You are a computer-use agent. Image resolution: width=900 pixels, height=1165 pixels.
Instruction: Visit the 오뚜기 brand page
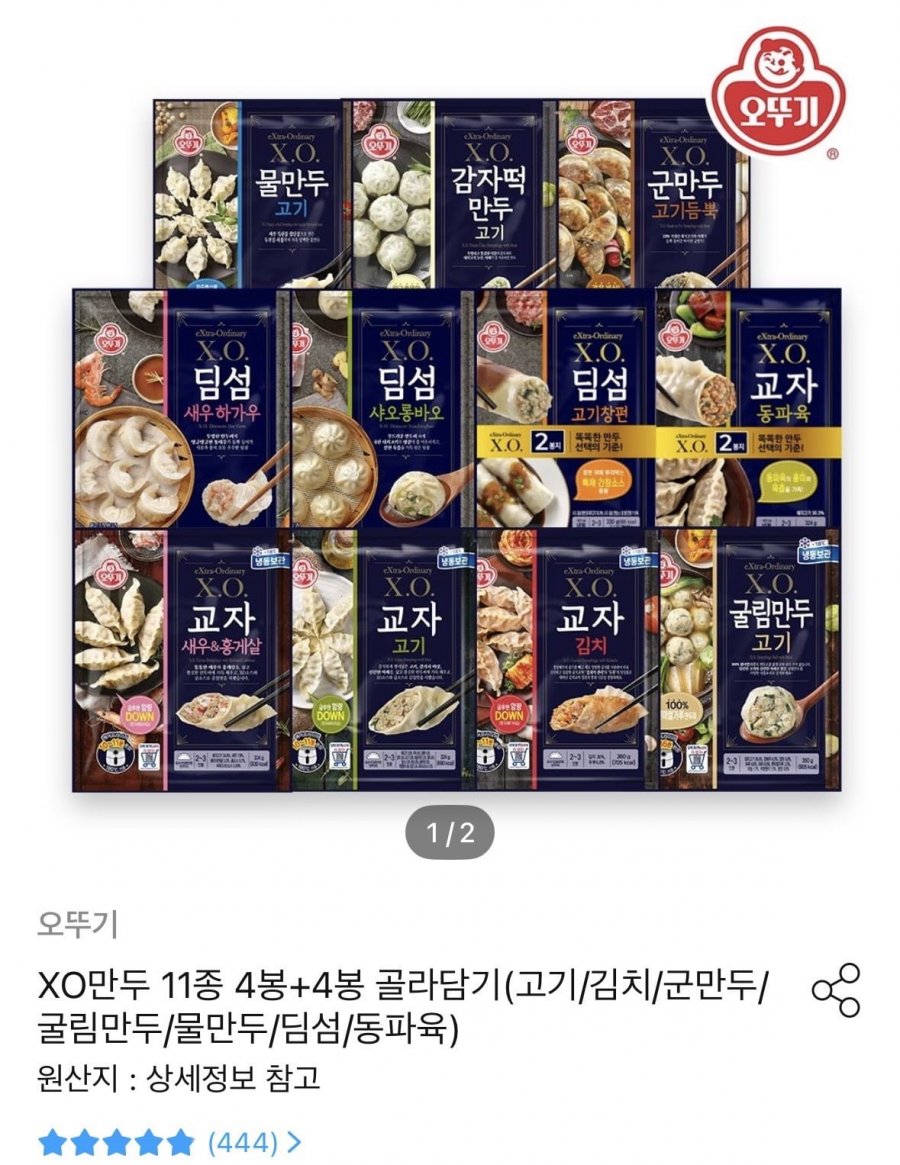77,923
